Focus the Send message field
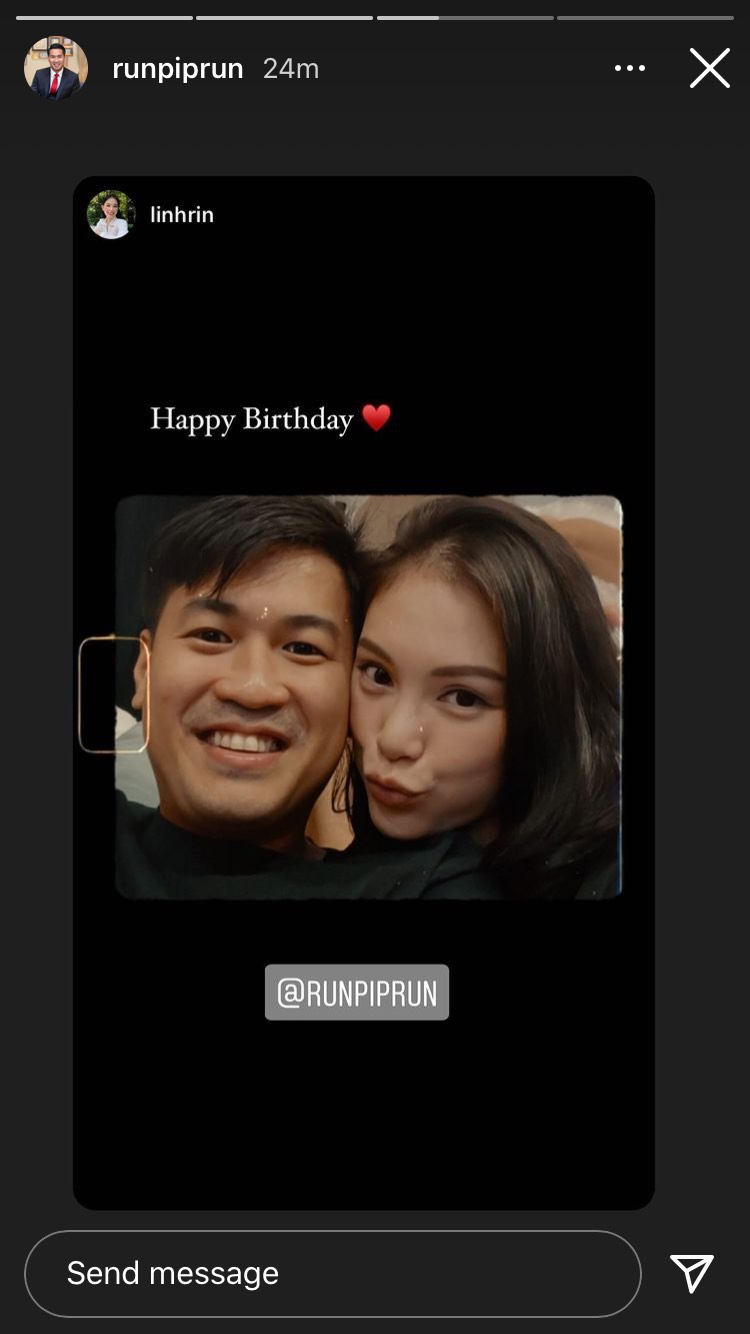This screenshot has height=1334, width=750. tap(332, 1273)
